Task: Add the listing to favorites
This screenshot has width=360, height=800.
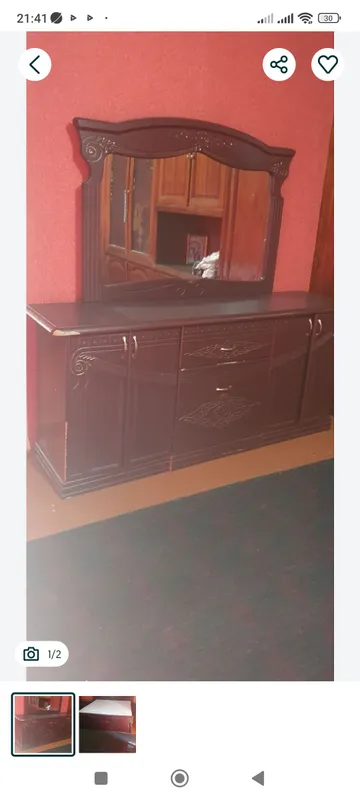Action: click(x=328, y=65)
